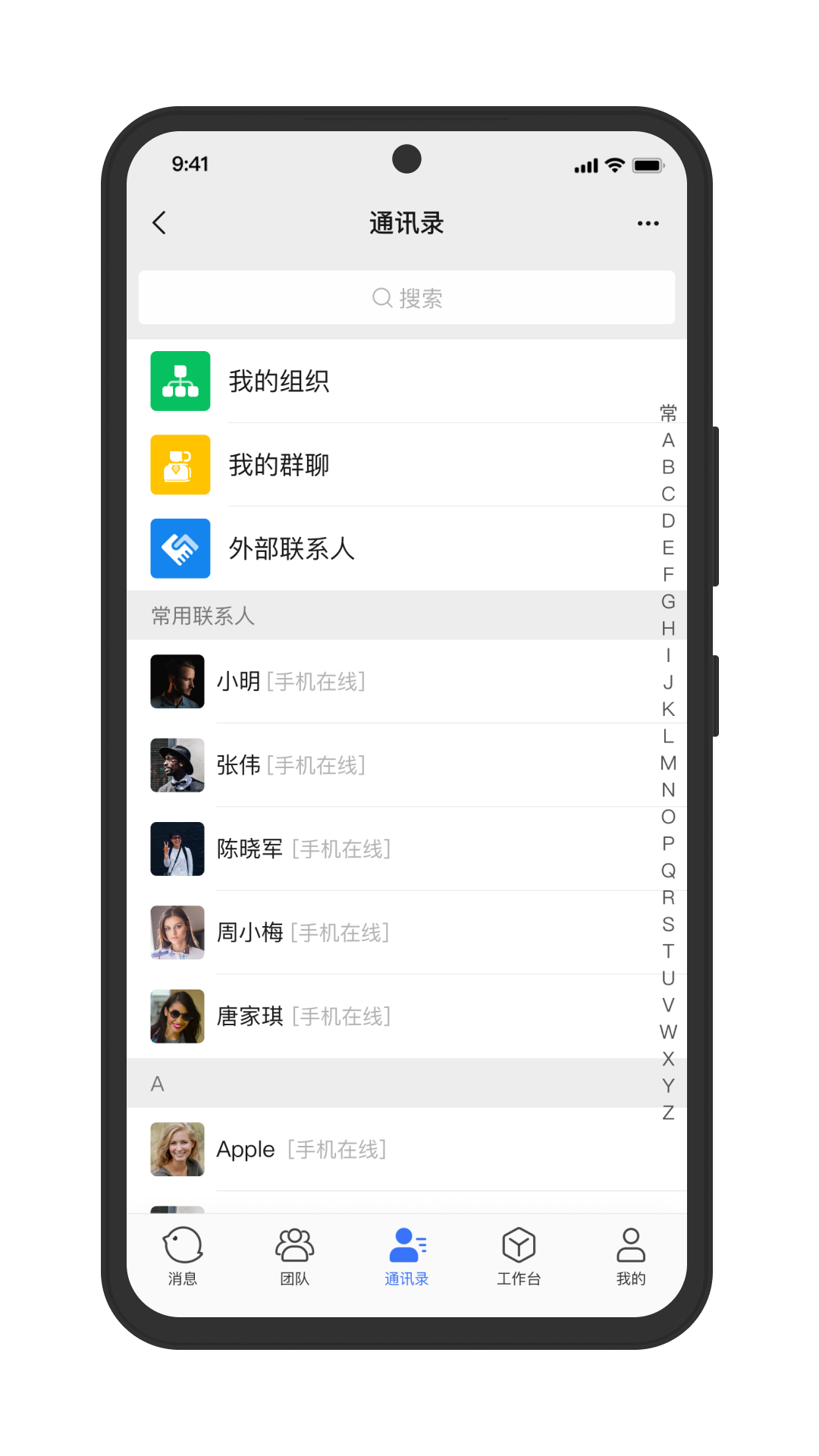The image size is (819, 1456).
Task: Switch to the 工作台 tab
Action: (x=519, y=1256)
